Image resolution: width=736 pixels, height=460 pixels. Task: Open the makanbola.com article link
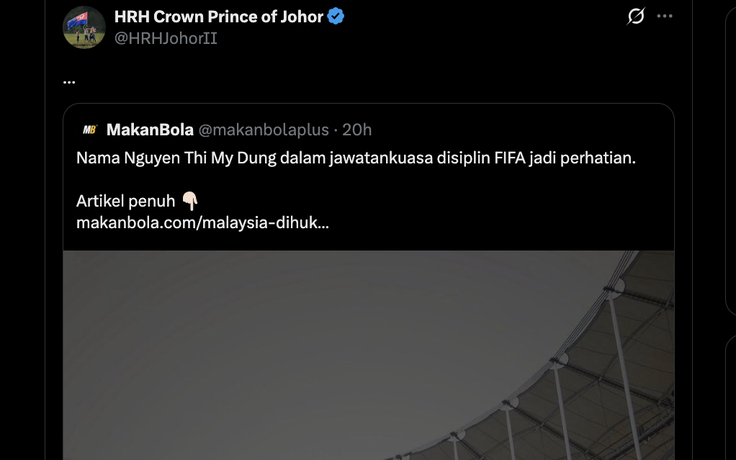point(202,222)
